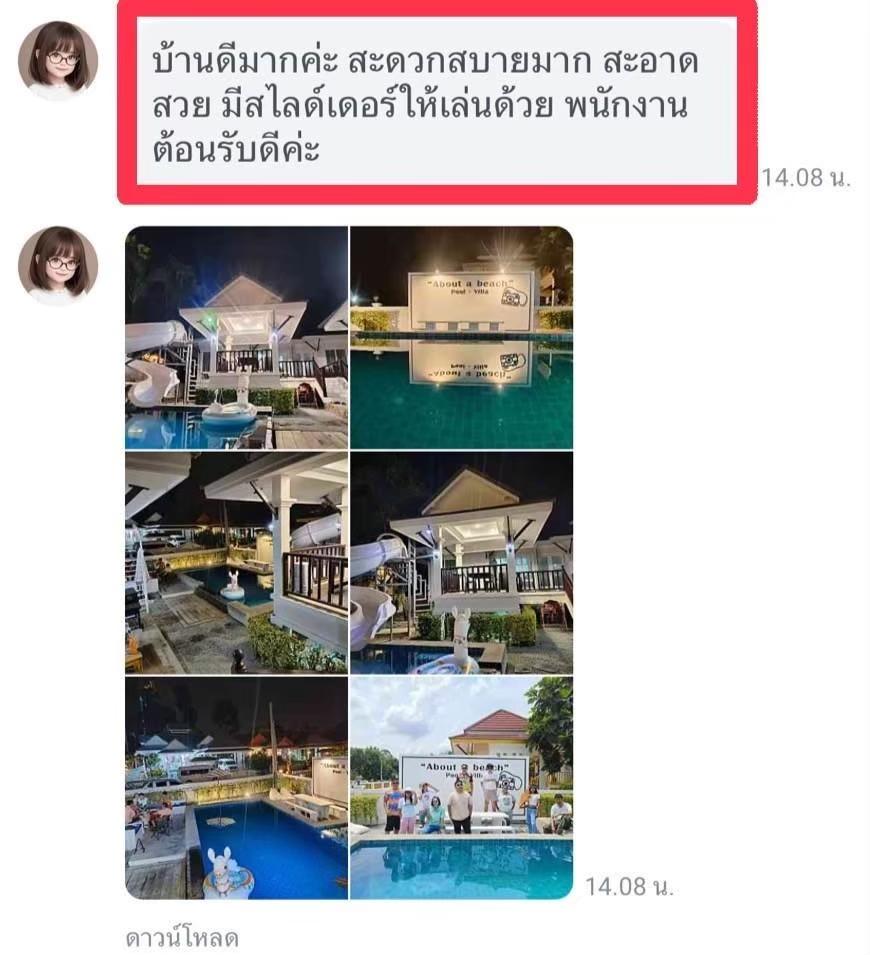This screenshot has width=870, height=955.
Task: Open the daytime group photo by the pool
Action: tap(461, 787)
